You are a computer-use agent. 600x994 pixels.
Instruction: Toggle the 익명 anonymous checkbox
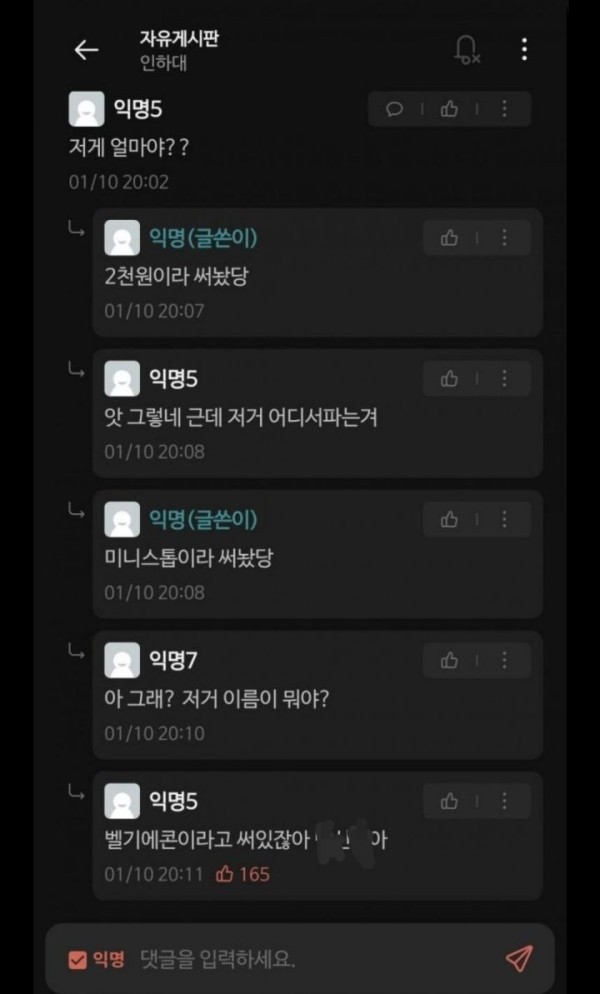point(77,960)
